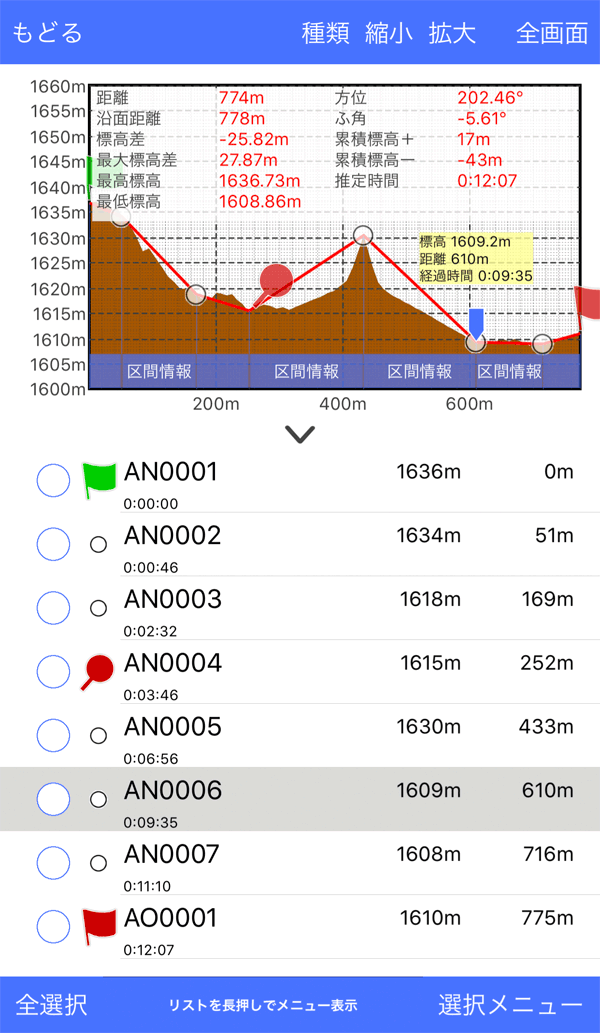Screen dimensions: 600x1033
Task: Select the AN0006 checkbox circle
Action: pos(53,799)
